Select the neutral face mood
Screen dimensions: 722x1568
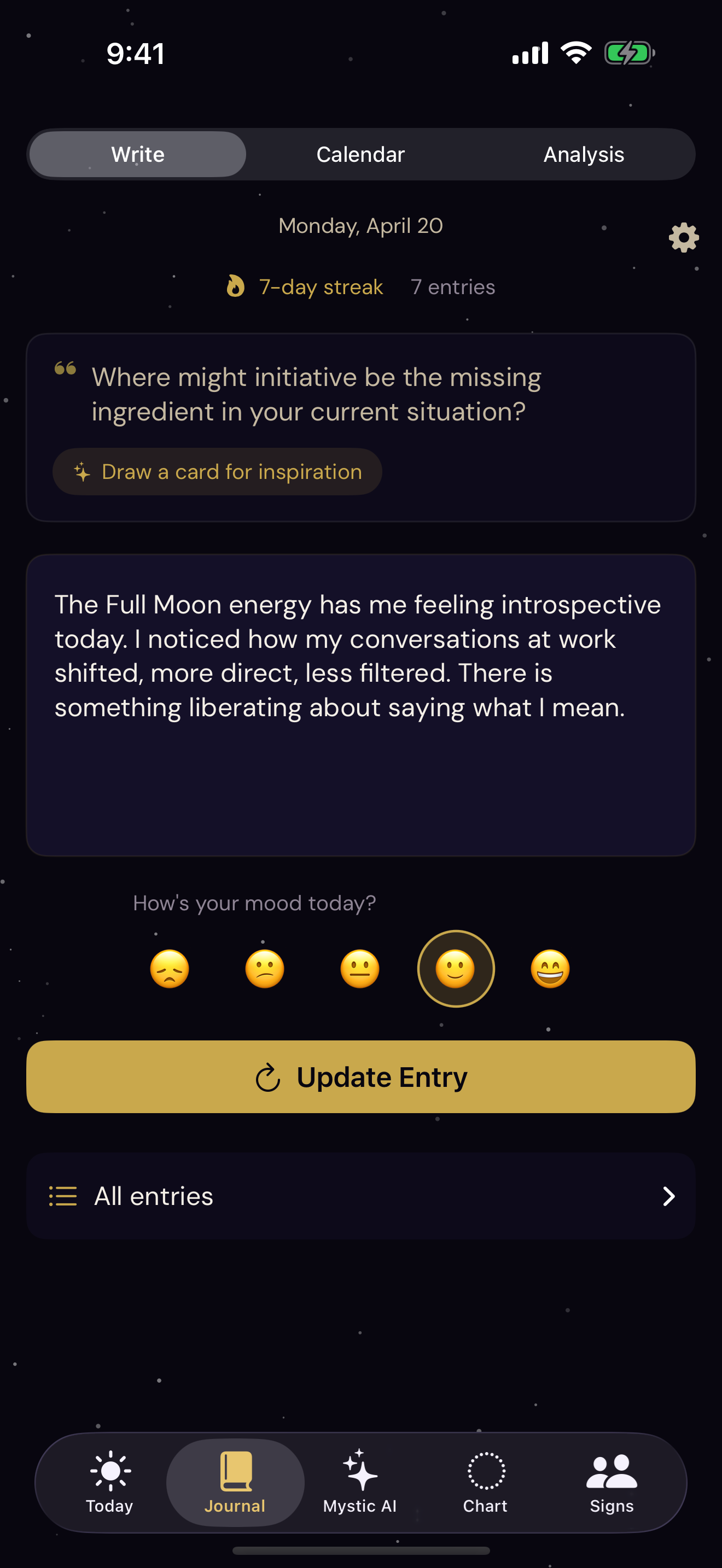(359, 968)
